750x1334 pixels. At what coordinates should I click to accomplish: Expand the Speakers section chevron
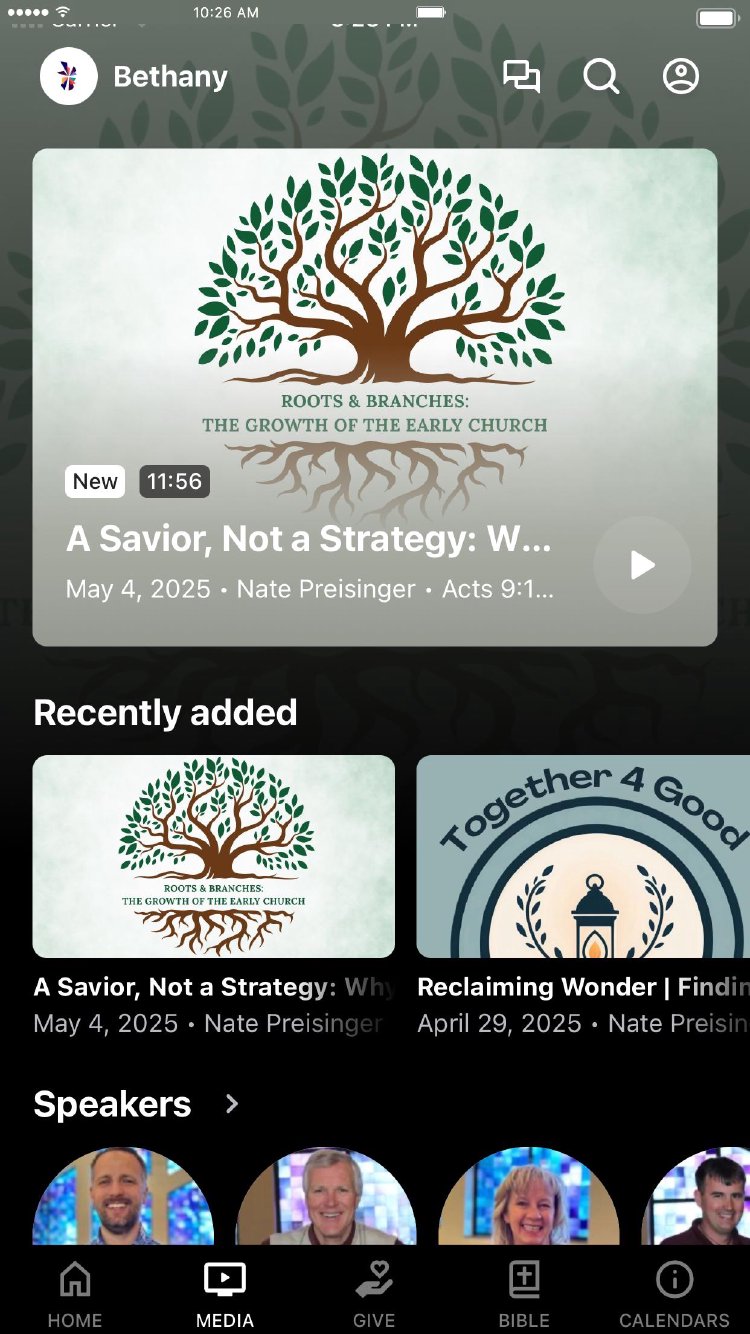(x=232, y=1104)
